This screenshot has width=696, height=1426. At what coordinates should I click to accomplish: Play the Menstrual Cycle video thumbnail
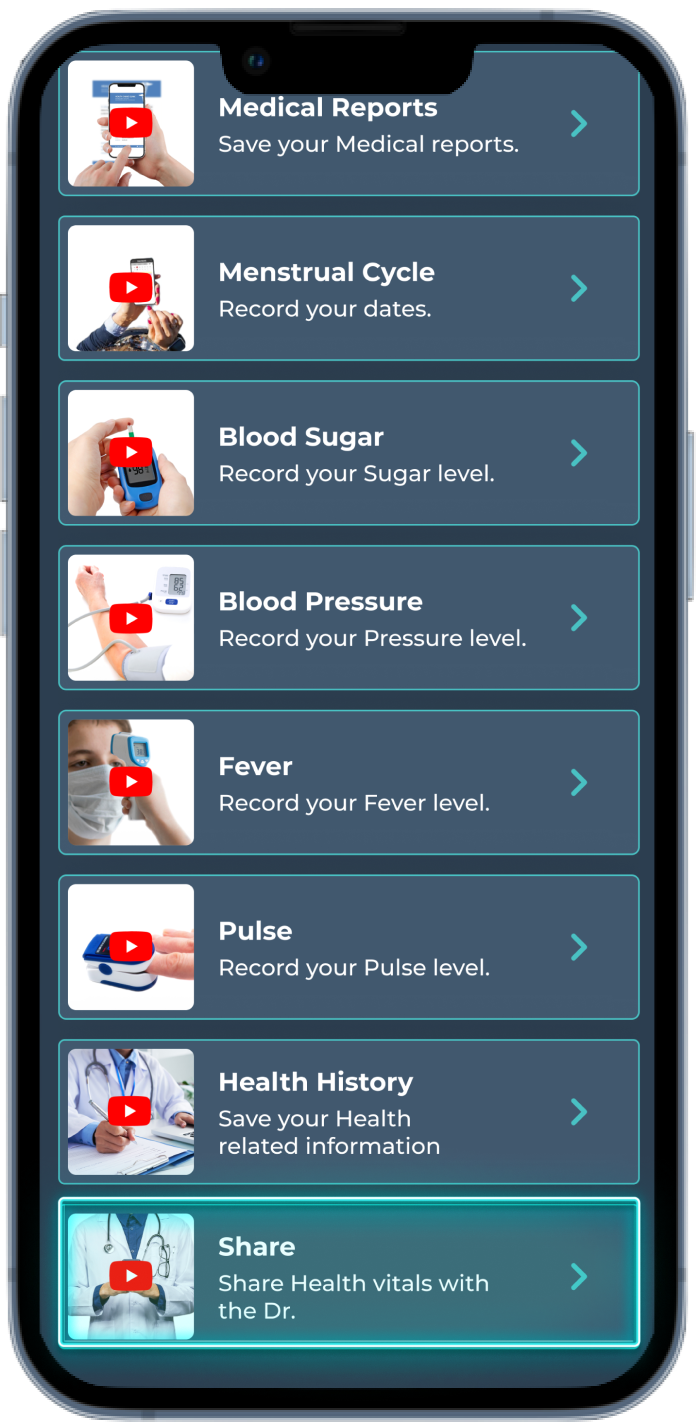click(131, 288)
